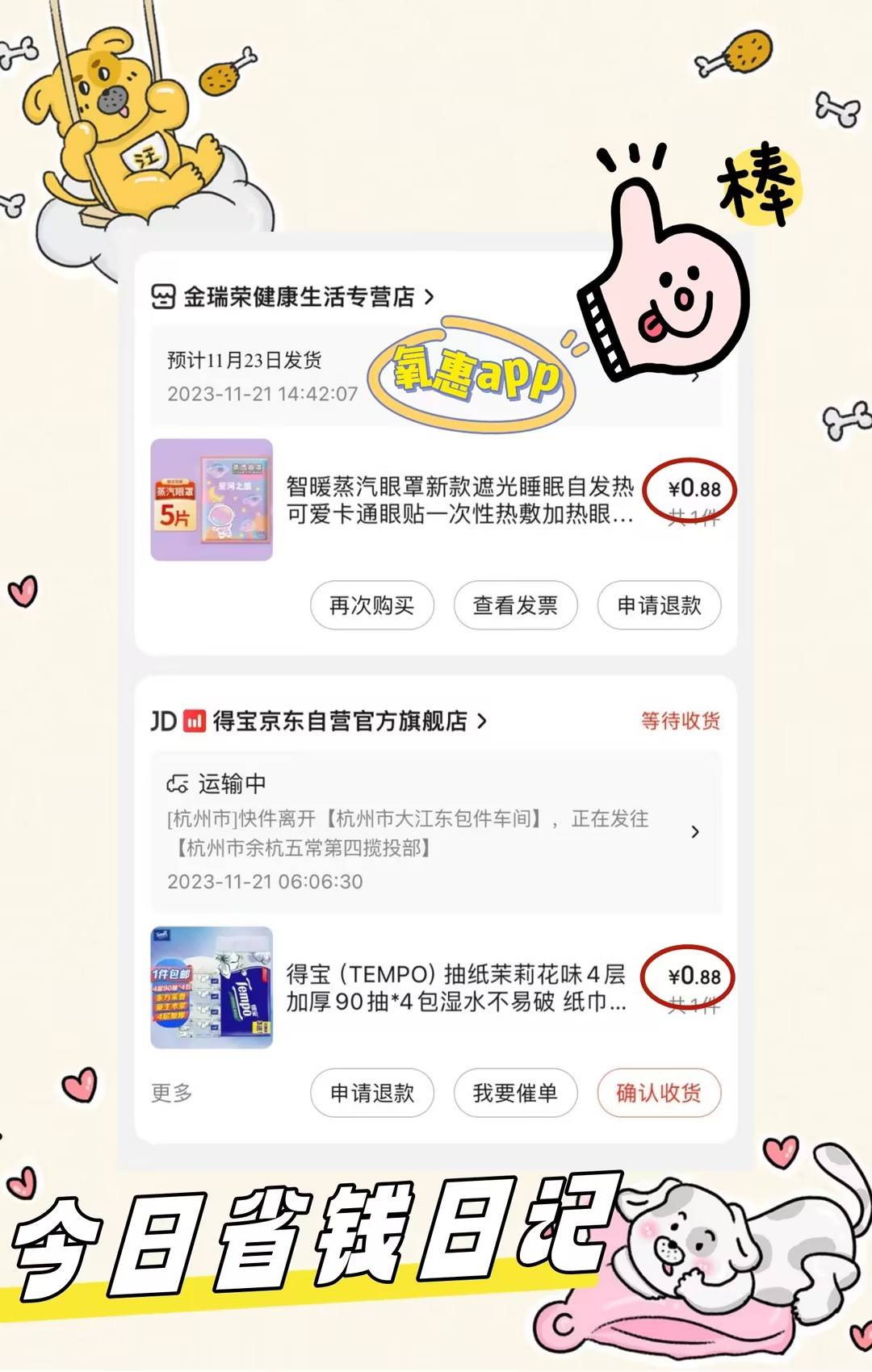Click 再次购买 for the steam eye mask order
The image size is (872, 1372).
pyautogui.click(x=372, y=605)
